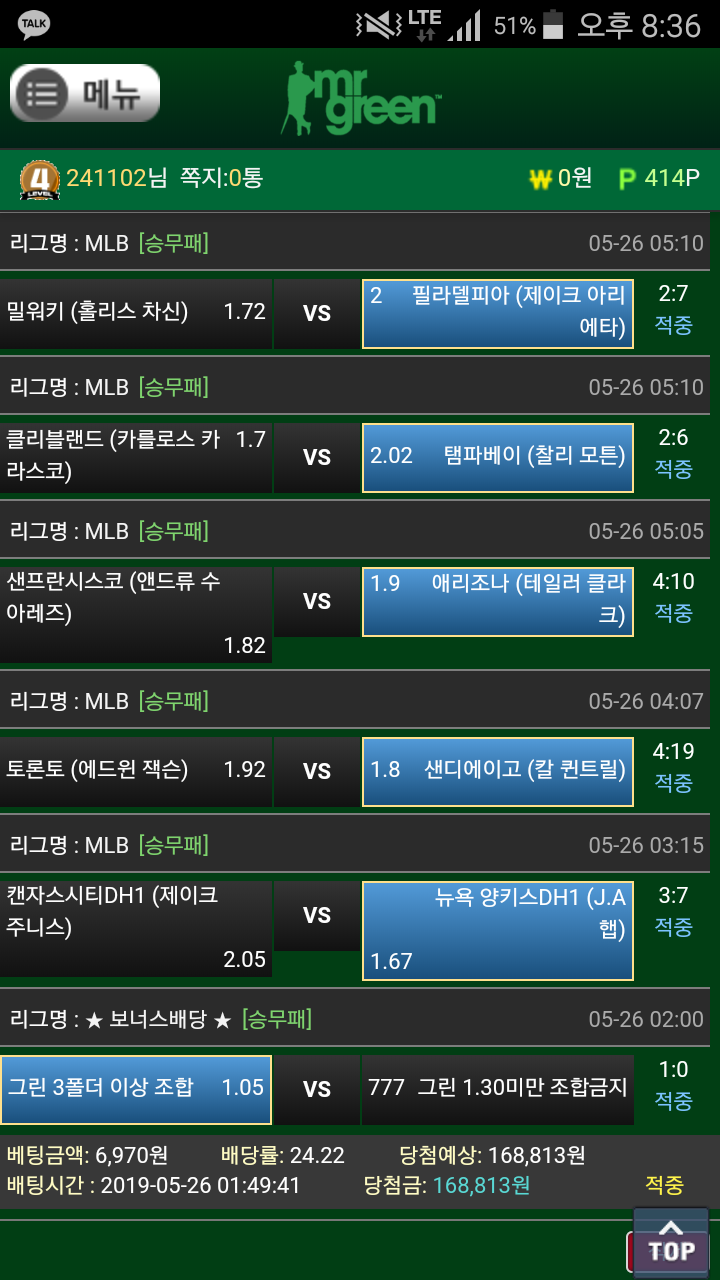The image size is (720, 1280).
Task: Choose 뉴욕 양키스DH1 (J.A 햅) 1.67
Action: coord(498,930)
